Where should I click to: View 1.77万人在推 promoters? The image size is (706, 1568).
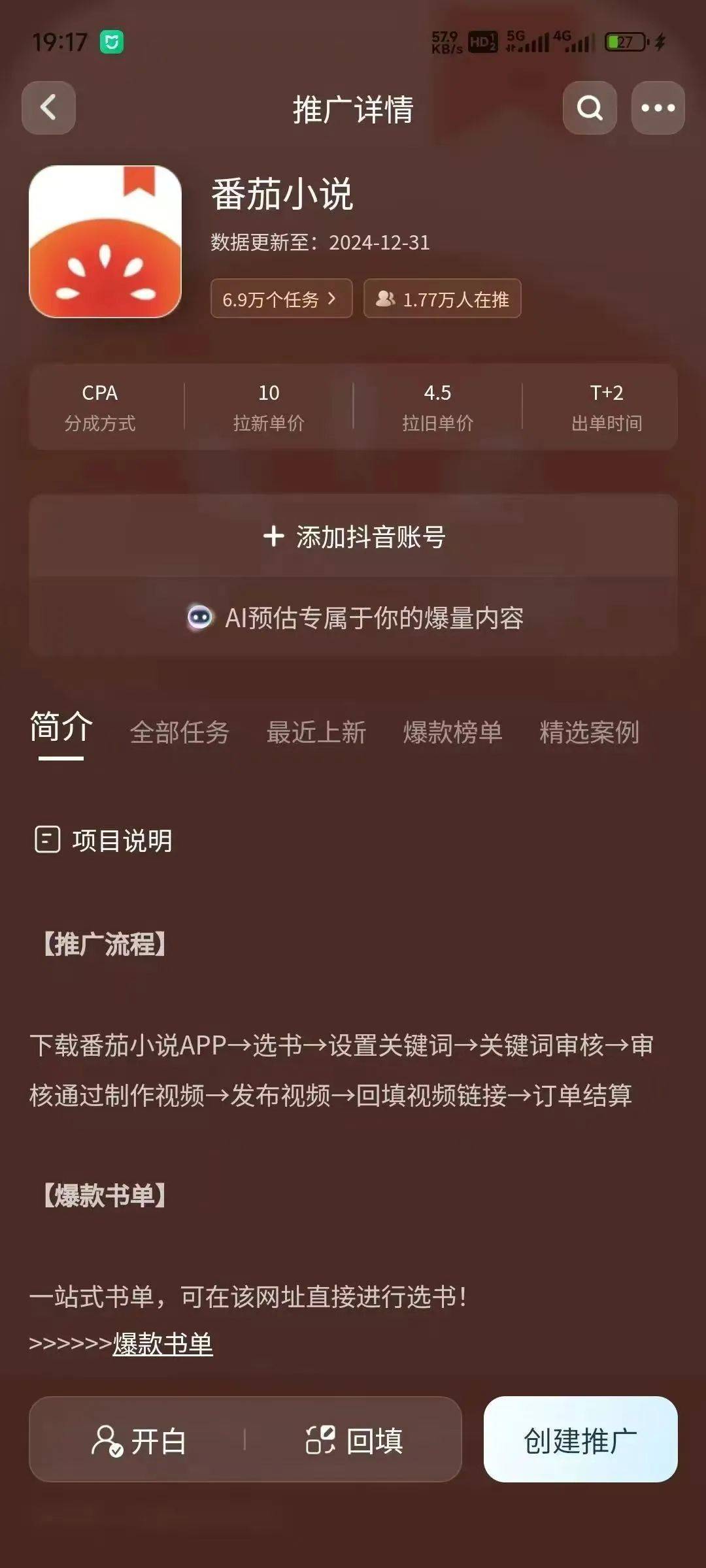pos(443,299)
